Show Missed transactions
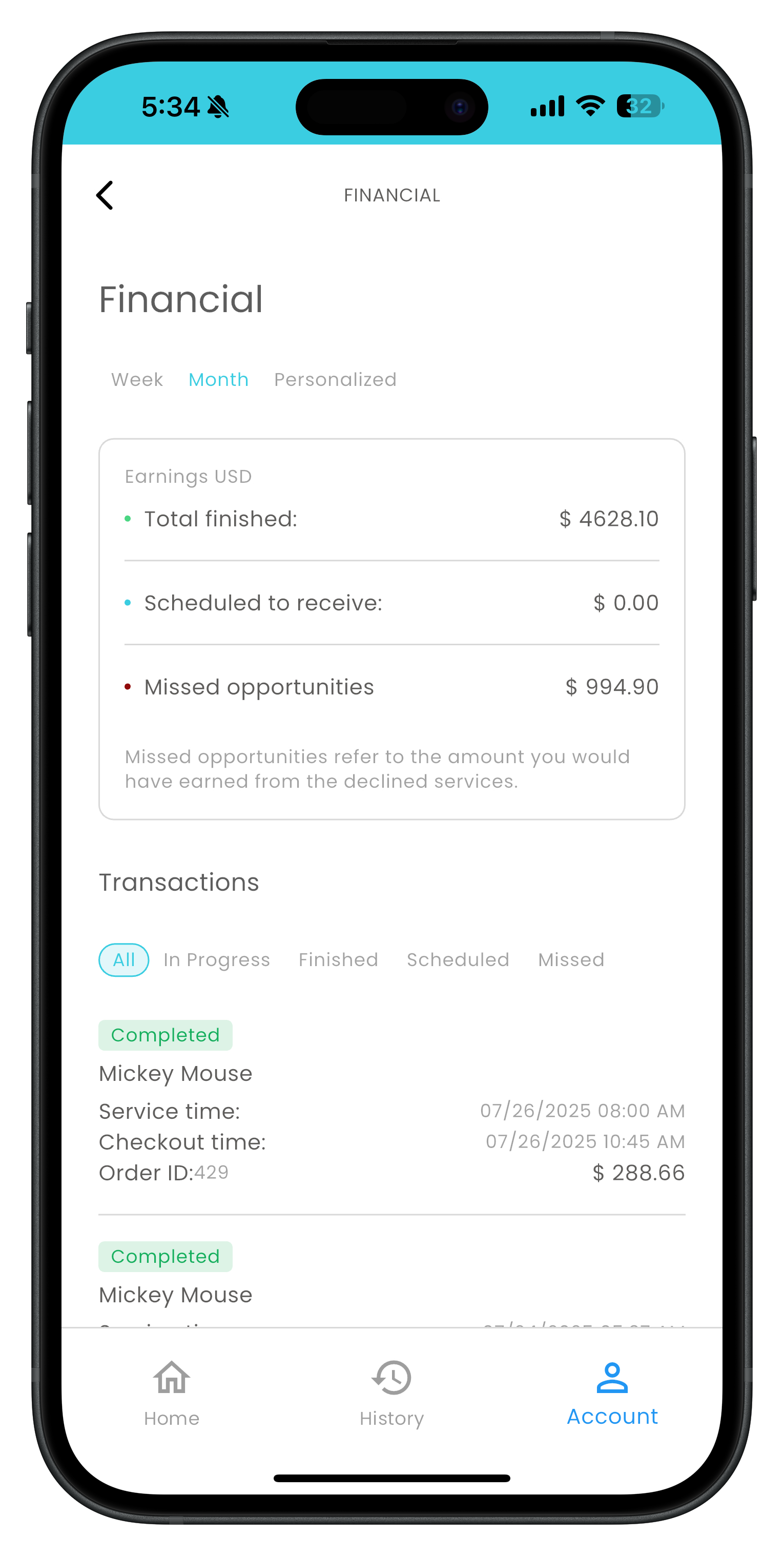784x1556 pixels. (x=571, y=959)
